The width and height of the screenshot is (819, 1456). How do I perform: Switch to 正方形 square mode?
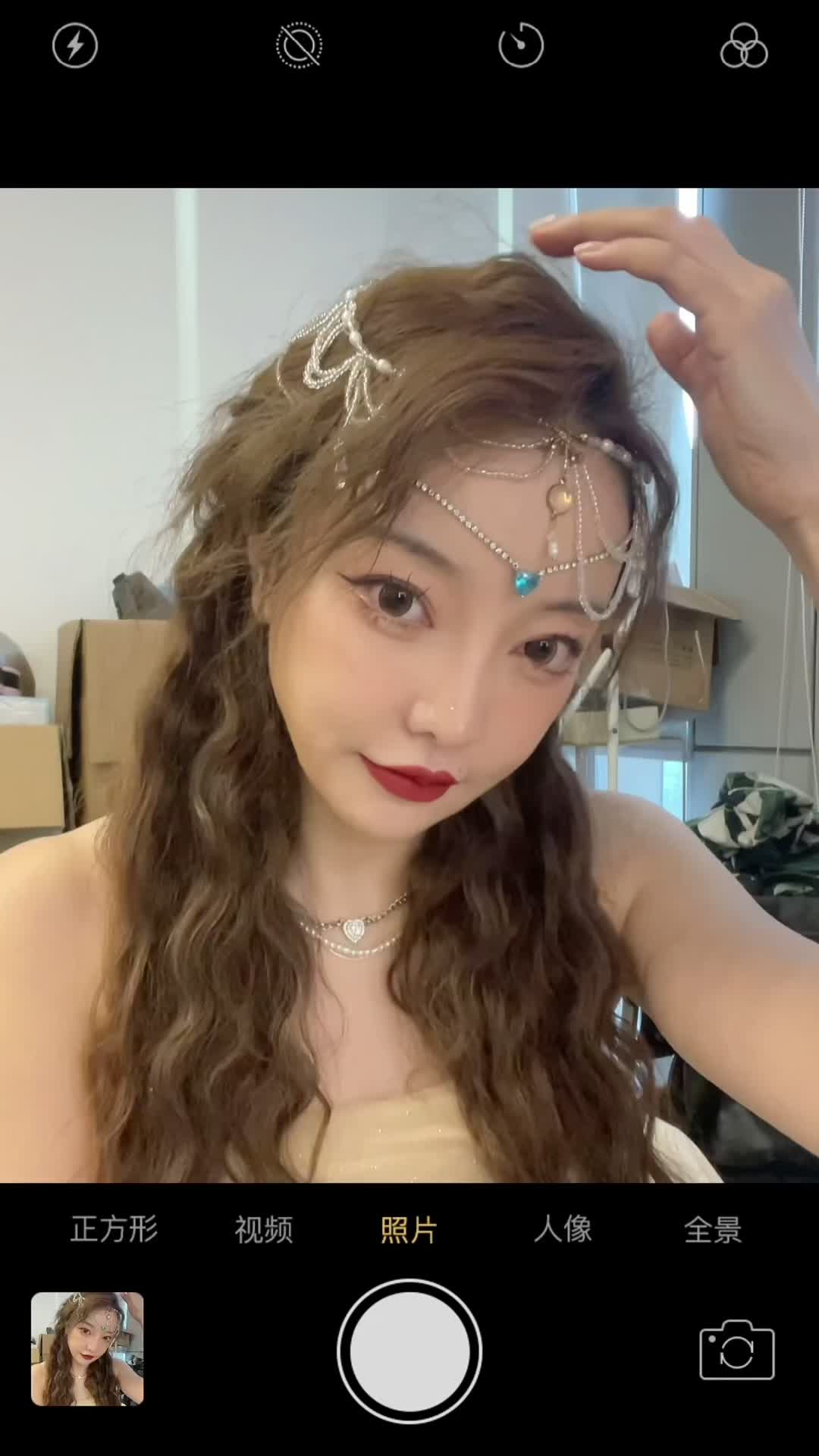point(114,1229)
